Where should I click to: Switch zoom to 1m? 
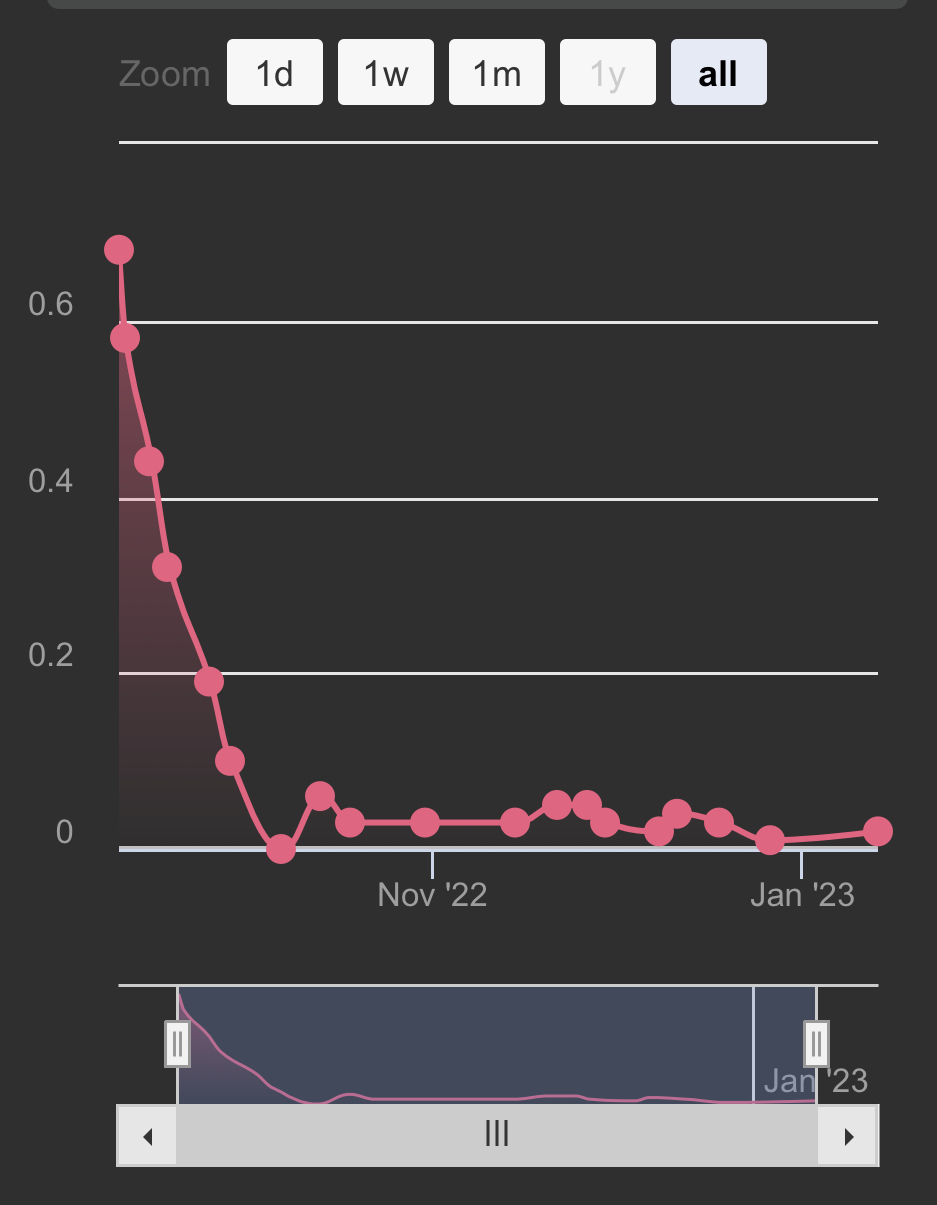(497, 72)
